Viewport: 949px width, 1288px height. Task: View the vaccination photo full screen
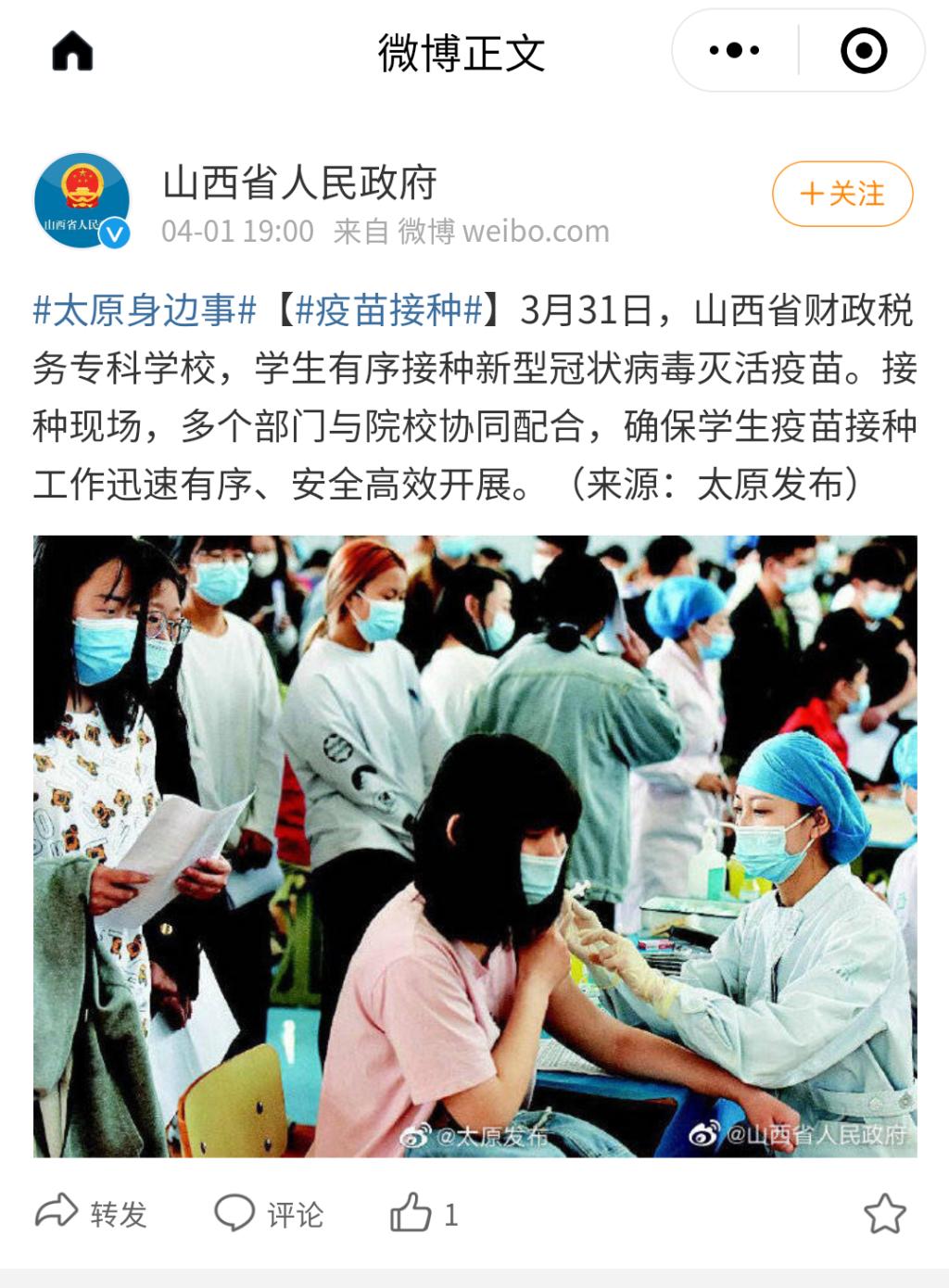coord(474,845)
